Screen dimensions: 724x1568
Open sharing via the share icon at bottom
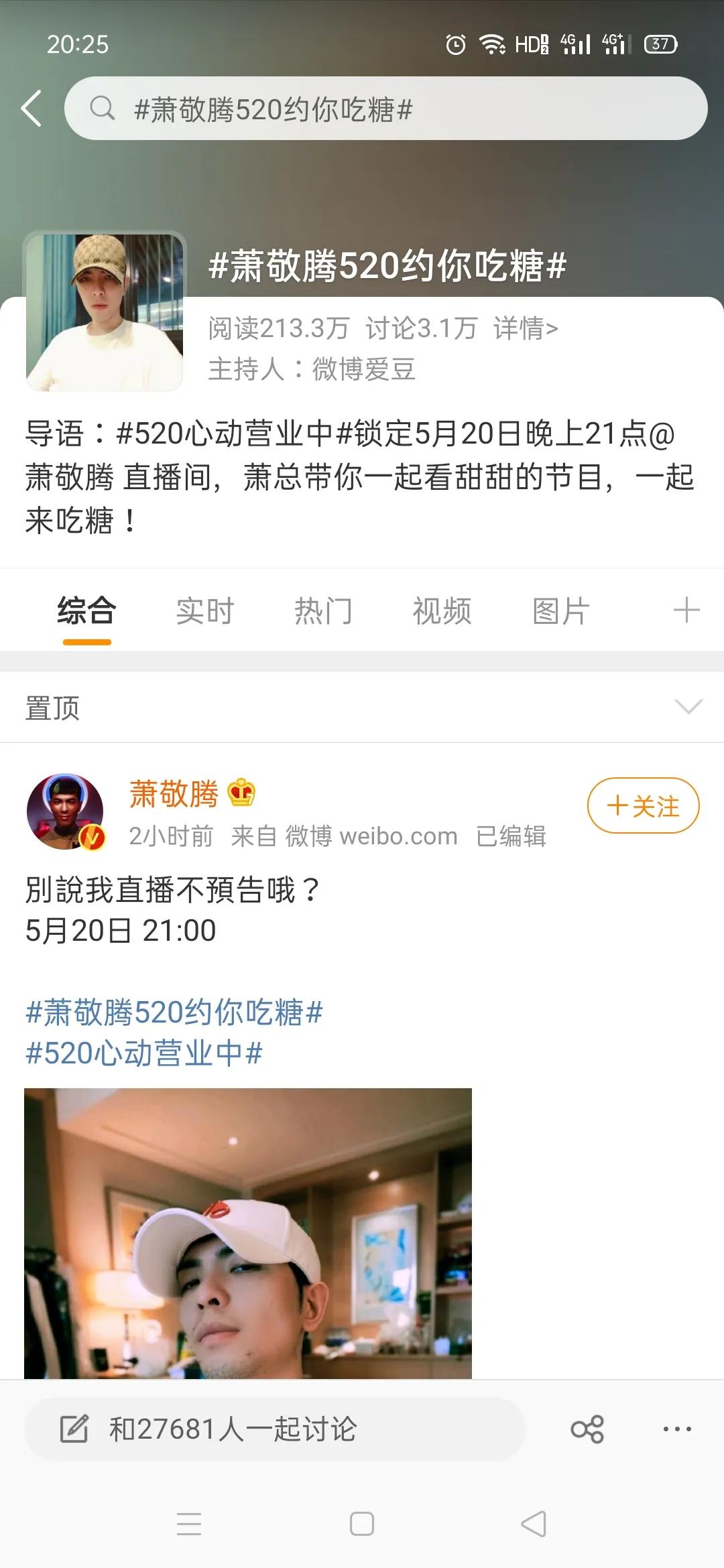[585, 1428]
